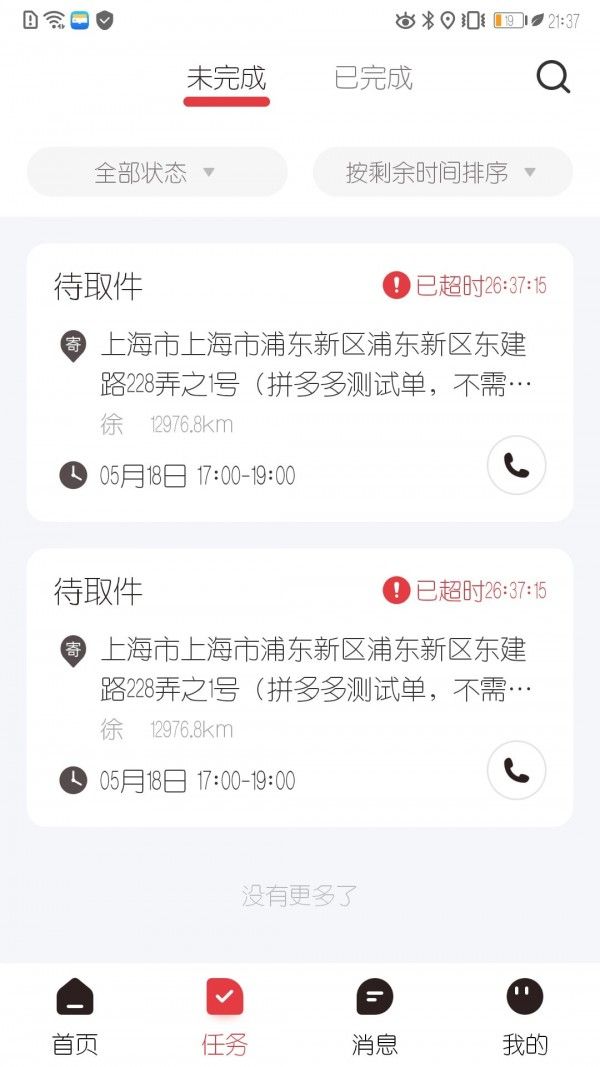Open the 消息 messages tab
The image size is (600, 1067).
(375, 1015)
